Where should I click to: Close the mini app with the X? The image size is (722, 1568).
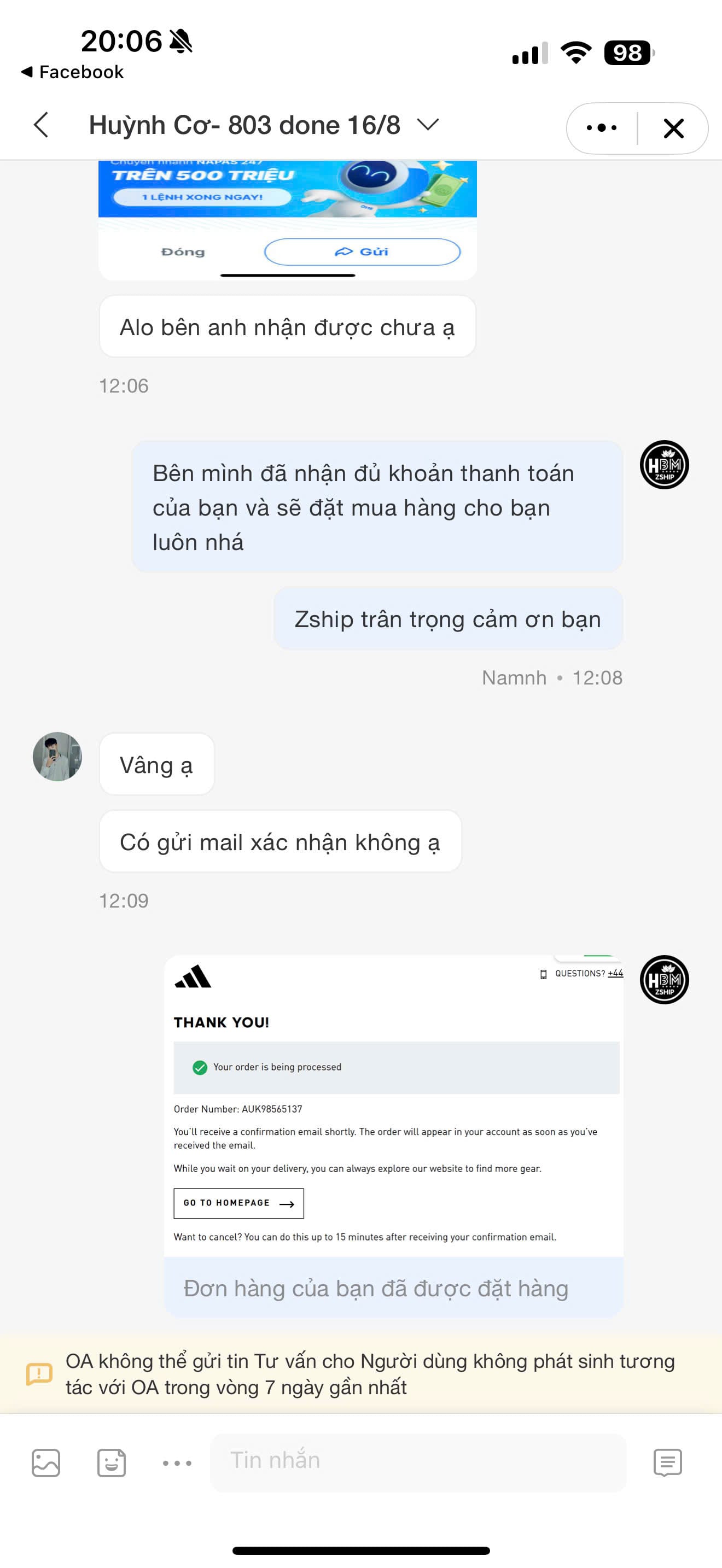(673, 128)
